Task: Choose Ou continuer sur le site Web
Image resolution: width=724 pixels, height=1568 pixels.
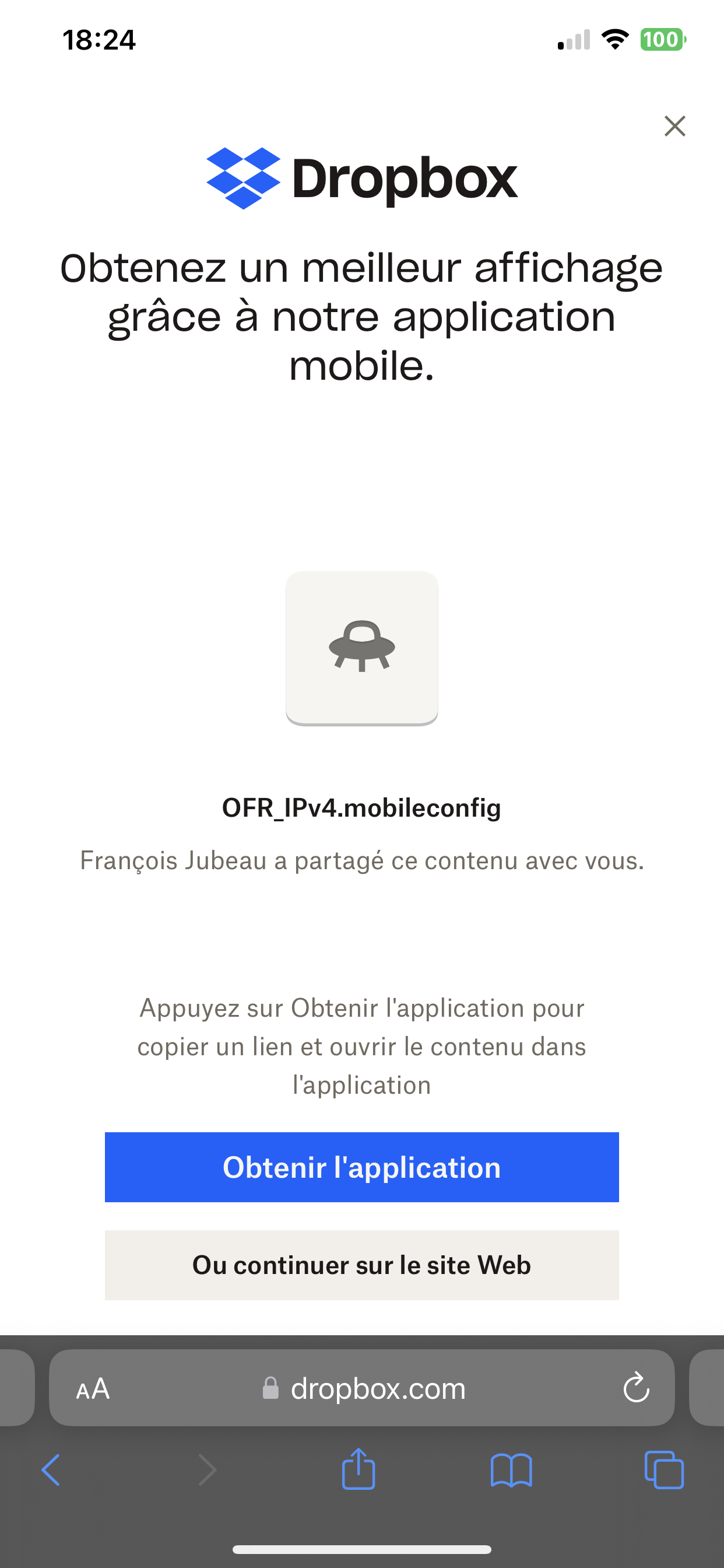Action: 361,1265
